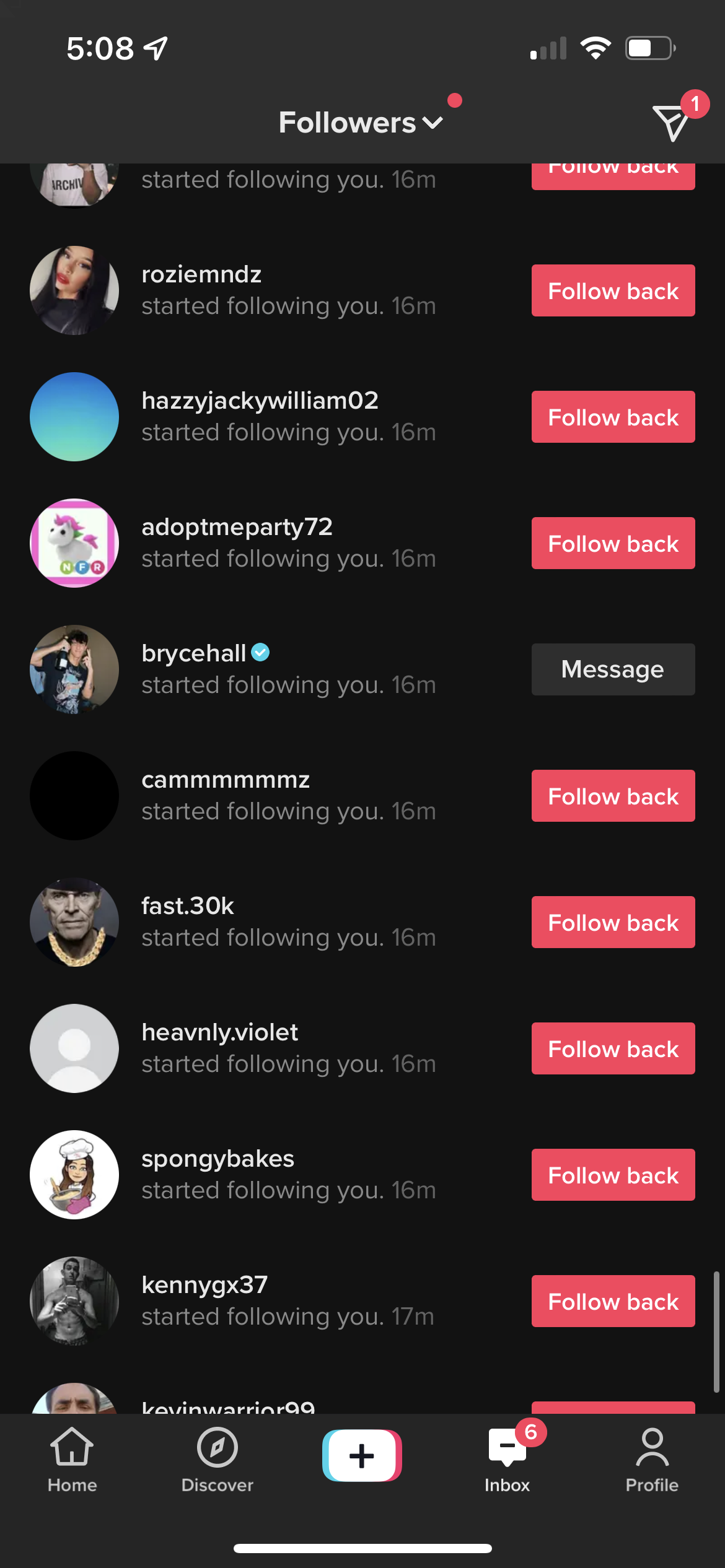Image resolution: width=725 pixels, height=1568 pixels.
Task: Follow back adoptmeparty72
Action: (612, 543)
